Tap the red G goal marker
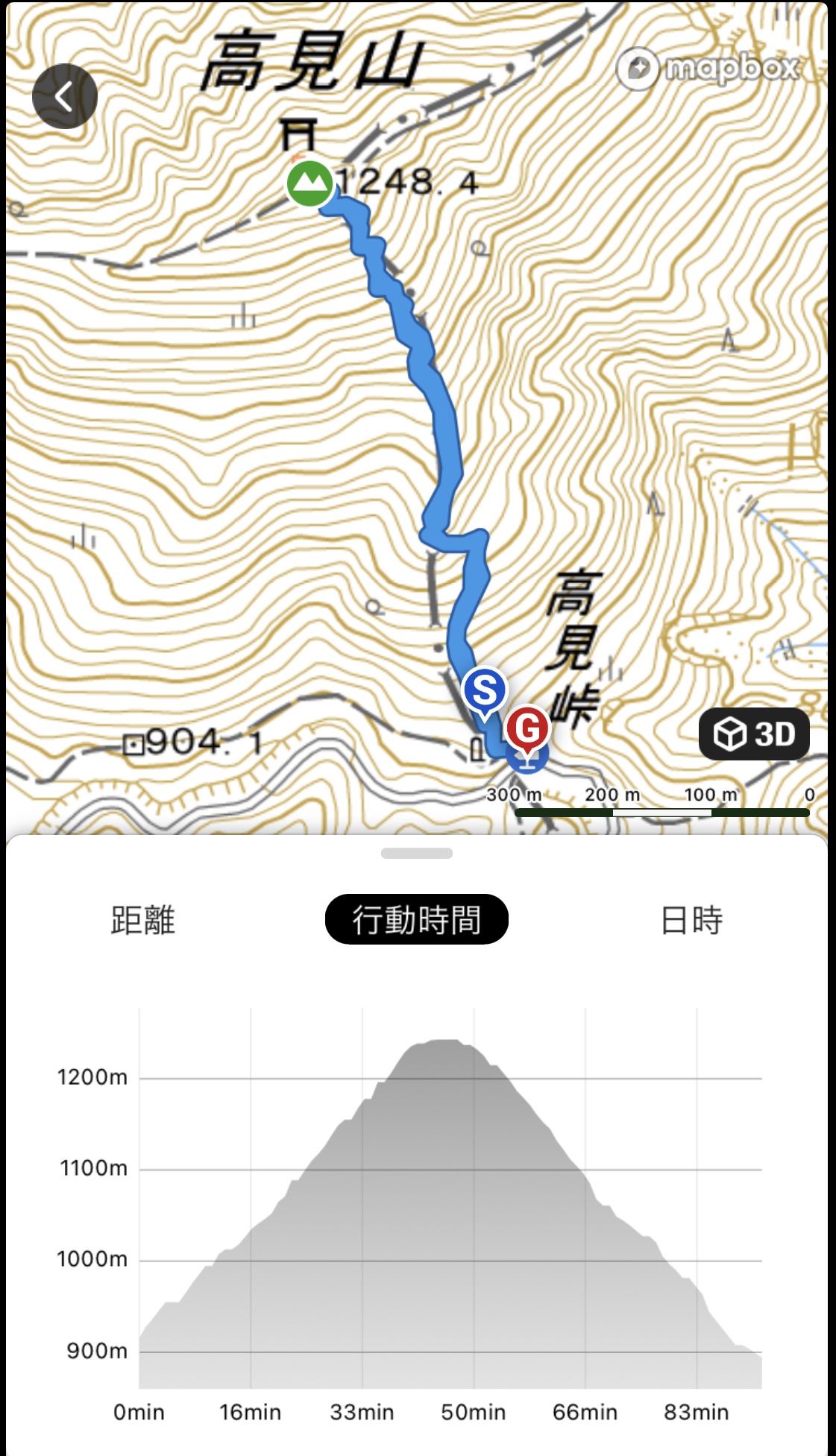The height and width of the screenshot is (1456, 836). 528,727
